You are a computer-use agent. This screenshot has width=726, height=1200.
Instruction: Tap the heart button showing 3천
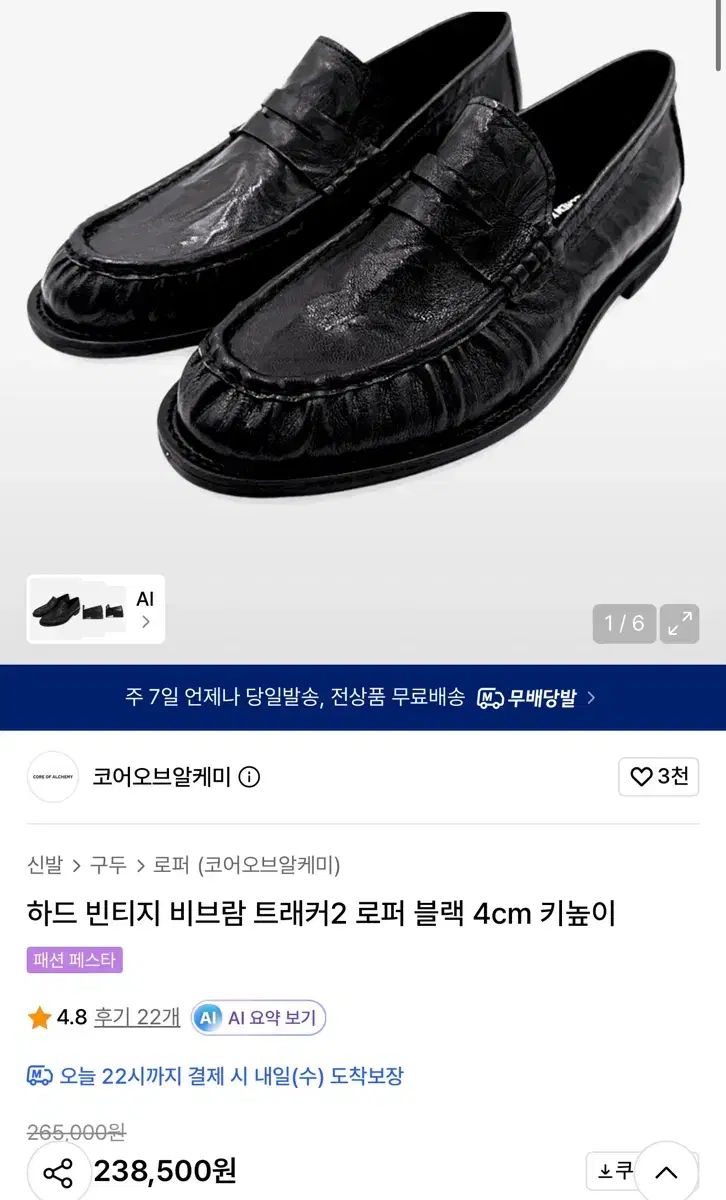tap(659, 777)
